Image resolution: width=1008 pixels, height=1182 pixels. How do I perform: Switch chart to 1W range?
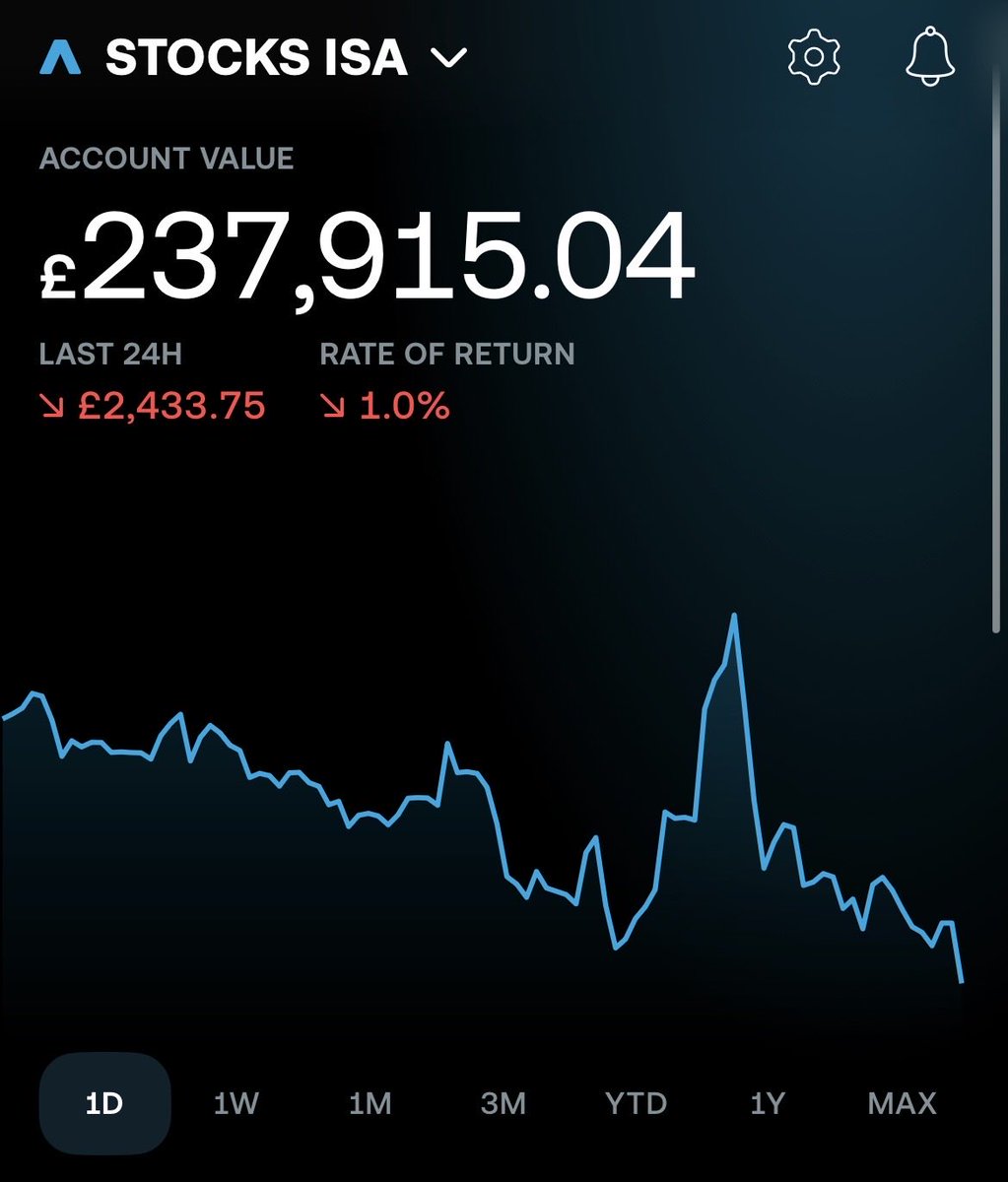click(x=236, y=1103)
